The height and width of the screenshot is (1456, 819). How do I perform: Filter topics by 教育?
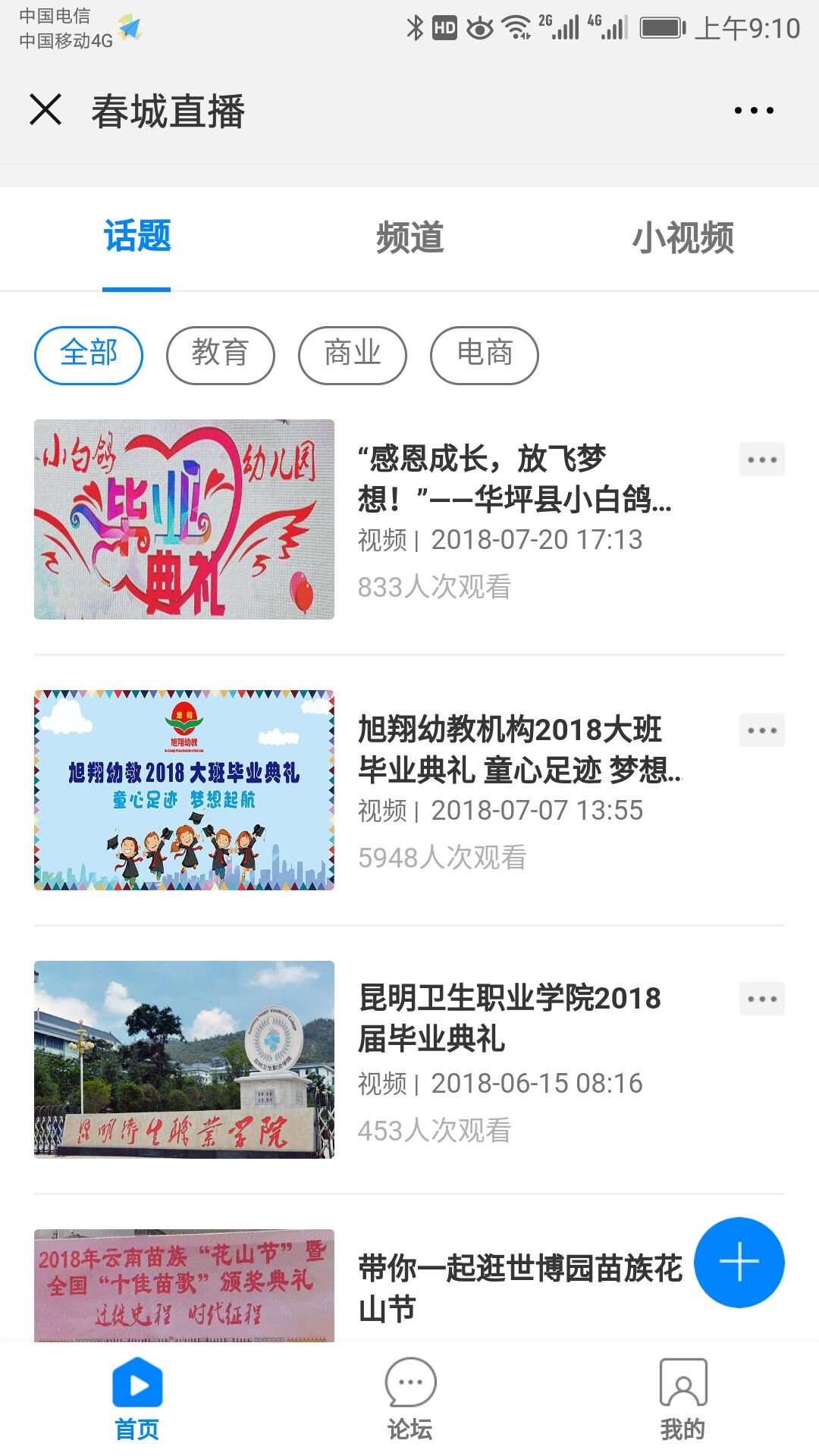pos(221,355)
